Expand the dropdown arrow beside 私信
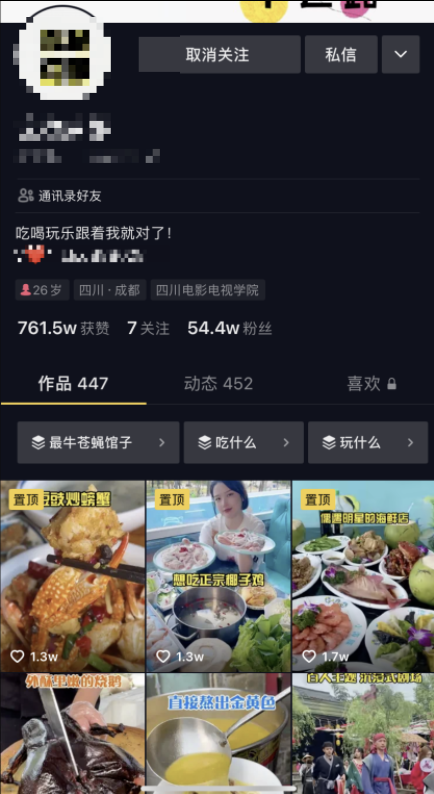Screen dimensions: 434x794 pyautogui.click(x=401, y=54)
